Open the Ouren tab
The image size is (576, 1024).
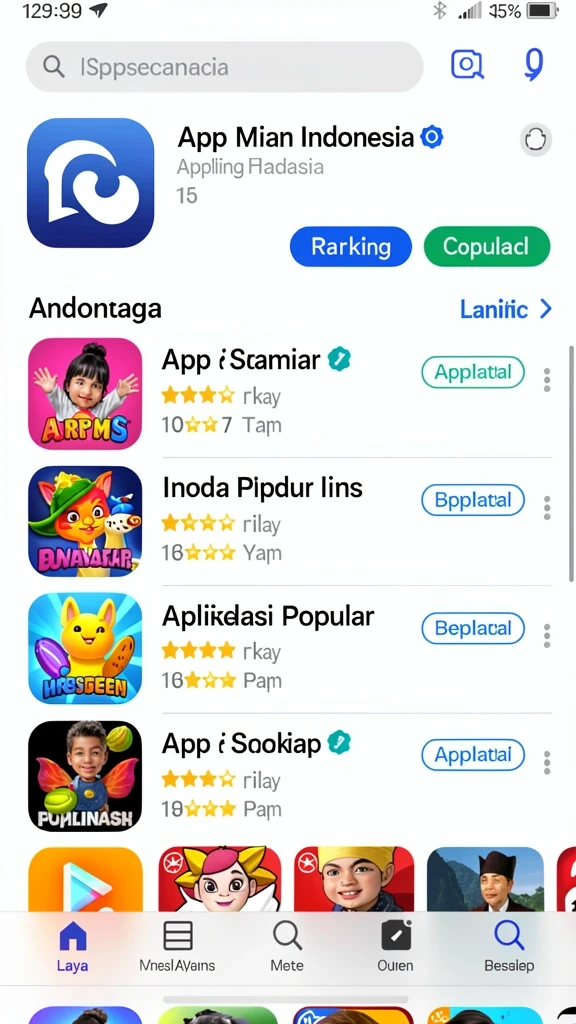(x=396, y=946)
